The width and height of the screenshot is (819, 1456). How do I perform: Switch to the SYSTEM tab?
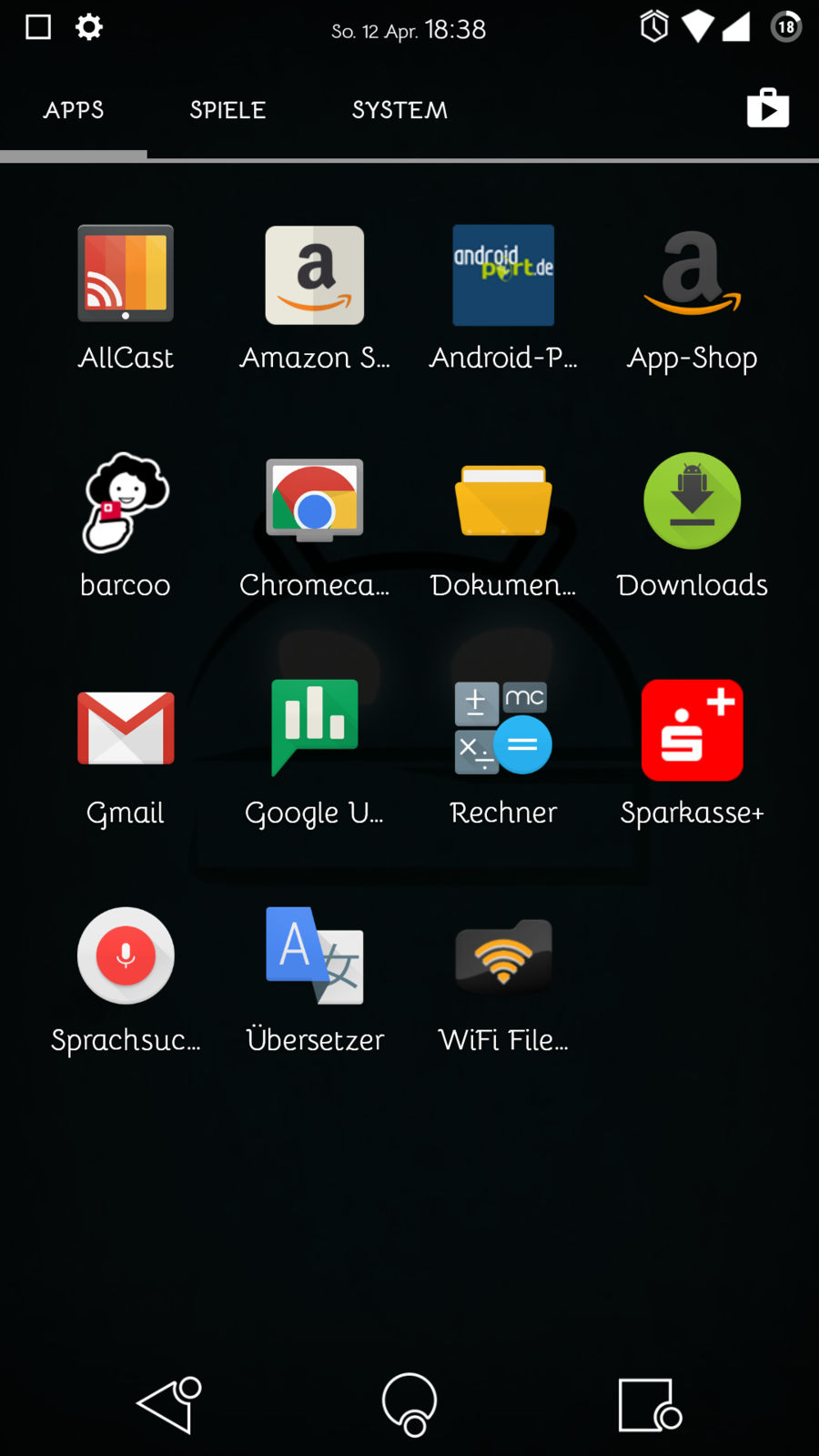(x=399, y=110)
